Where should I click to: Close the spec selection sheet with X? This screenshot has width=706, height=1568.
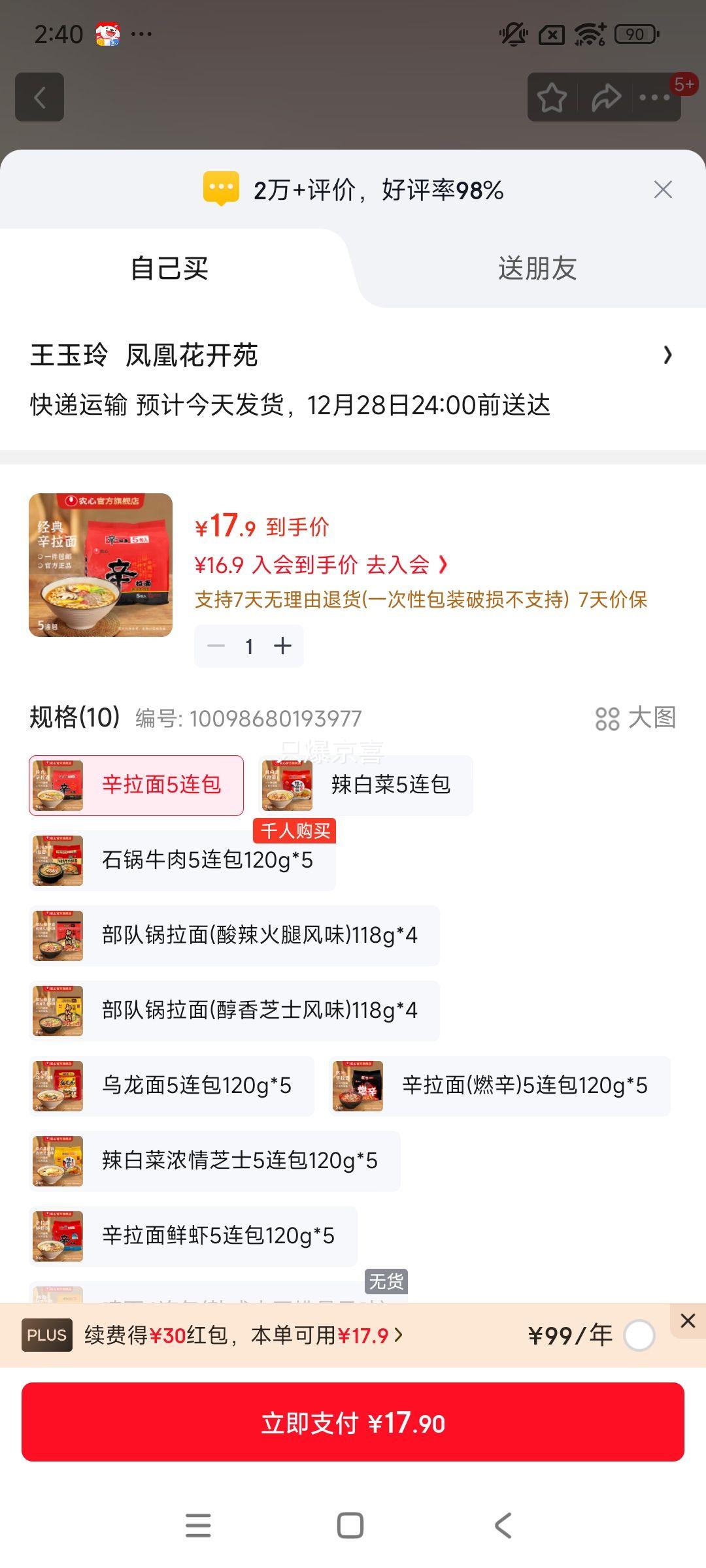(662, 189)
